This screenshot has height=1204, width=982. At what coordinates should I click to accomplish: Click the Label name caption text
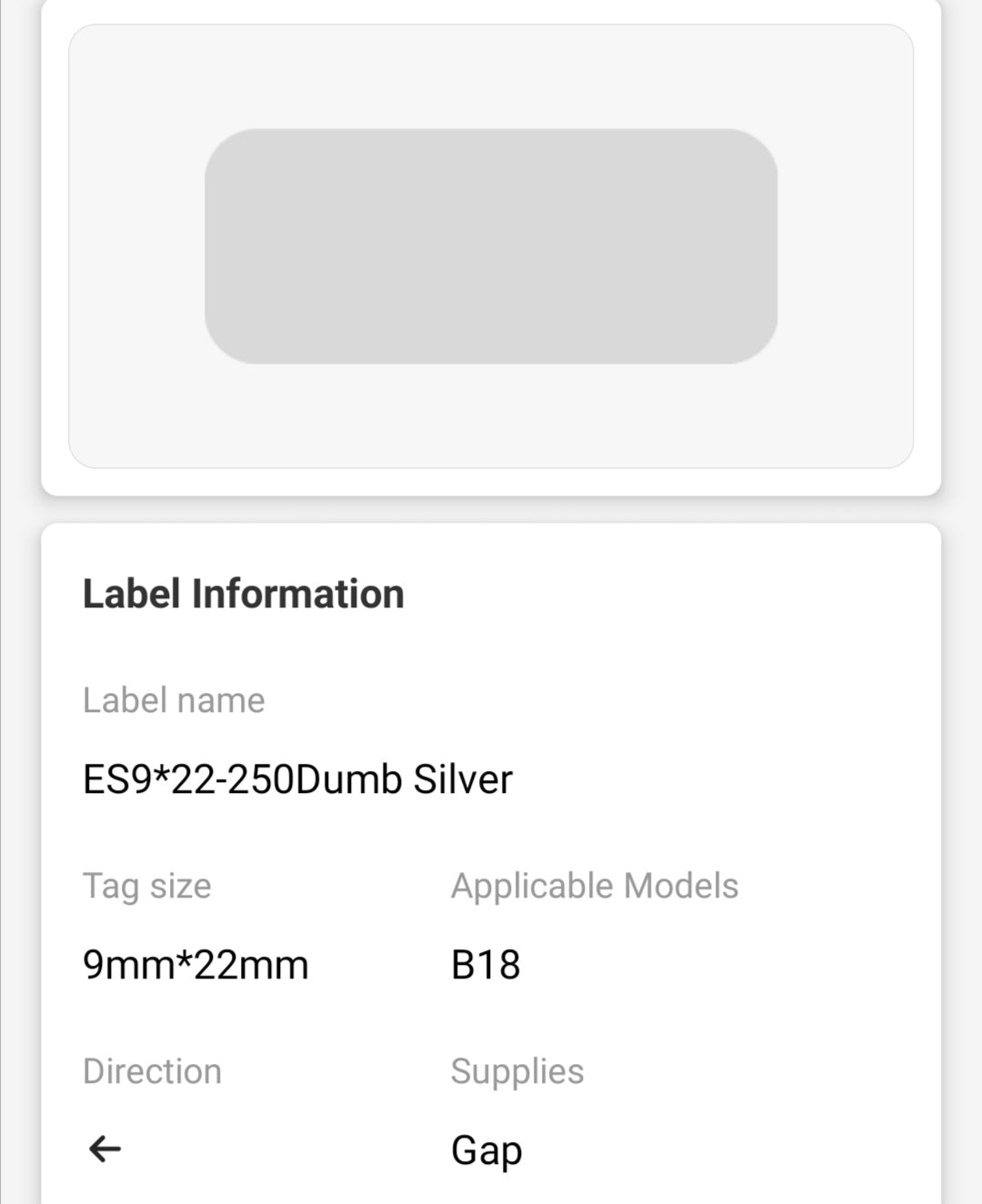tap(173, 700)
